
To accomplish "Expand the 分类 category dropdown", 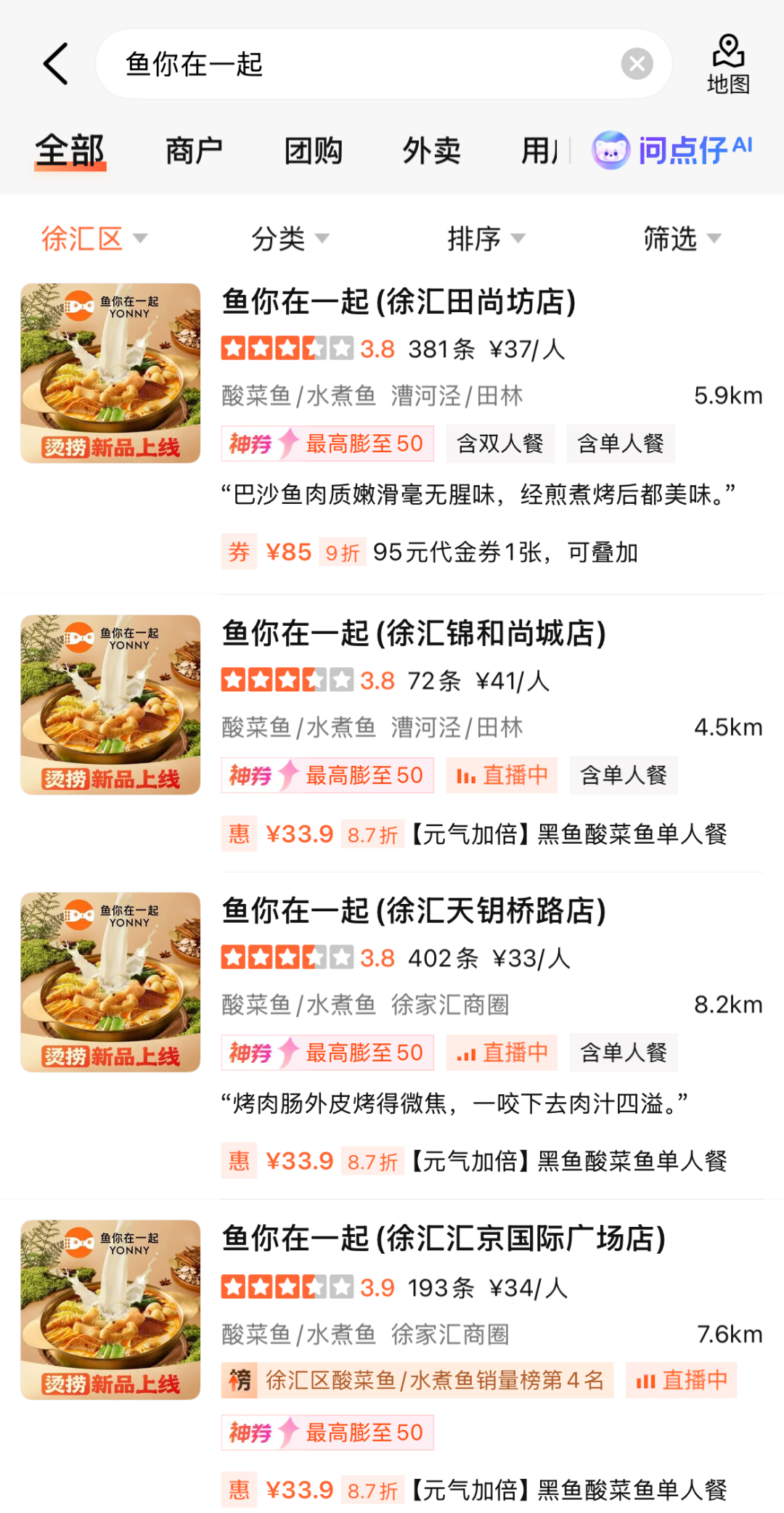I will click(289, 238).
